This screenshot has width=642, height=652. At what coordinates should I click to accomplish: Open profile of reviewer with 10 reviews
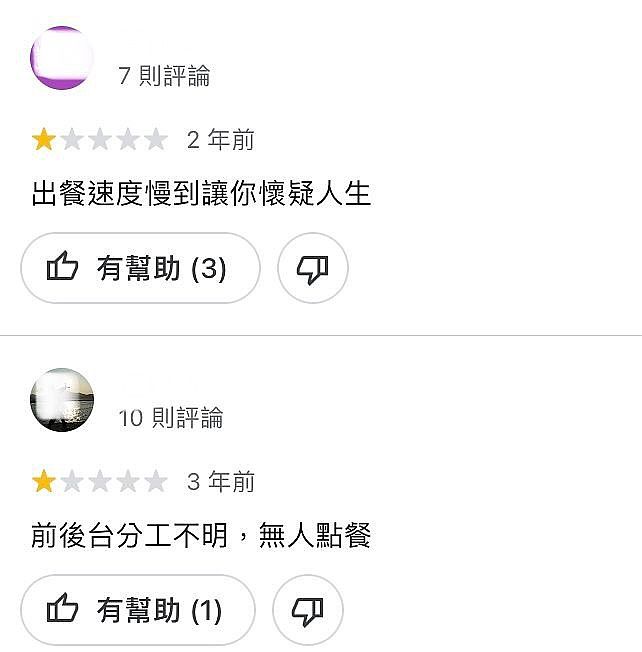[62, 400]
